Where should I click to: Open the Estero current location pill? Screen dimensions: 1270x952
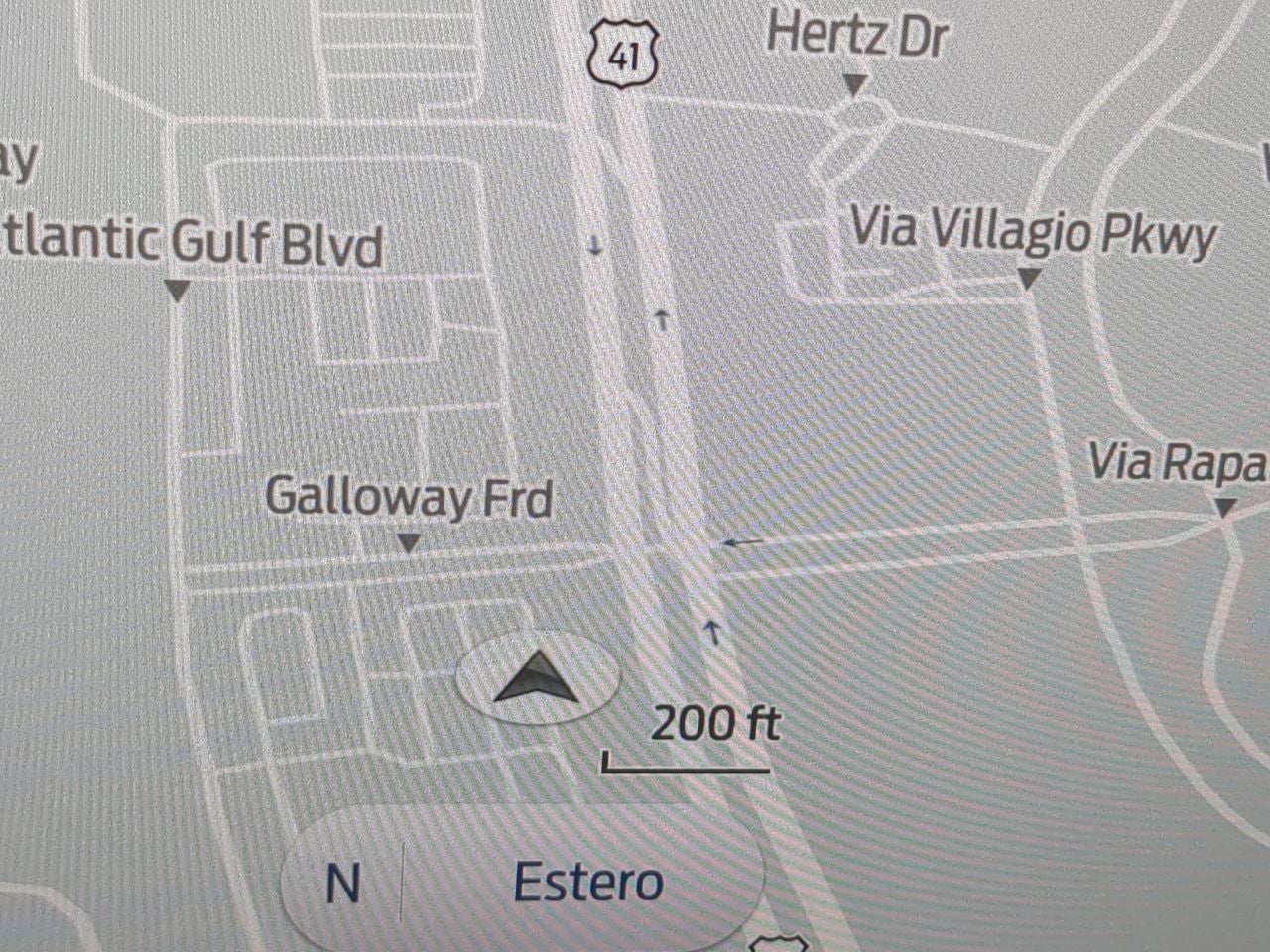pyautogui.click(x=587, y=882)
